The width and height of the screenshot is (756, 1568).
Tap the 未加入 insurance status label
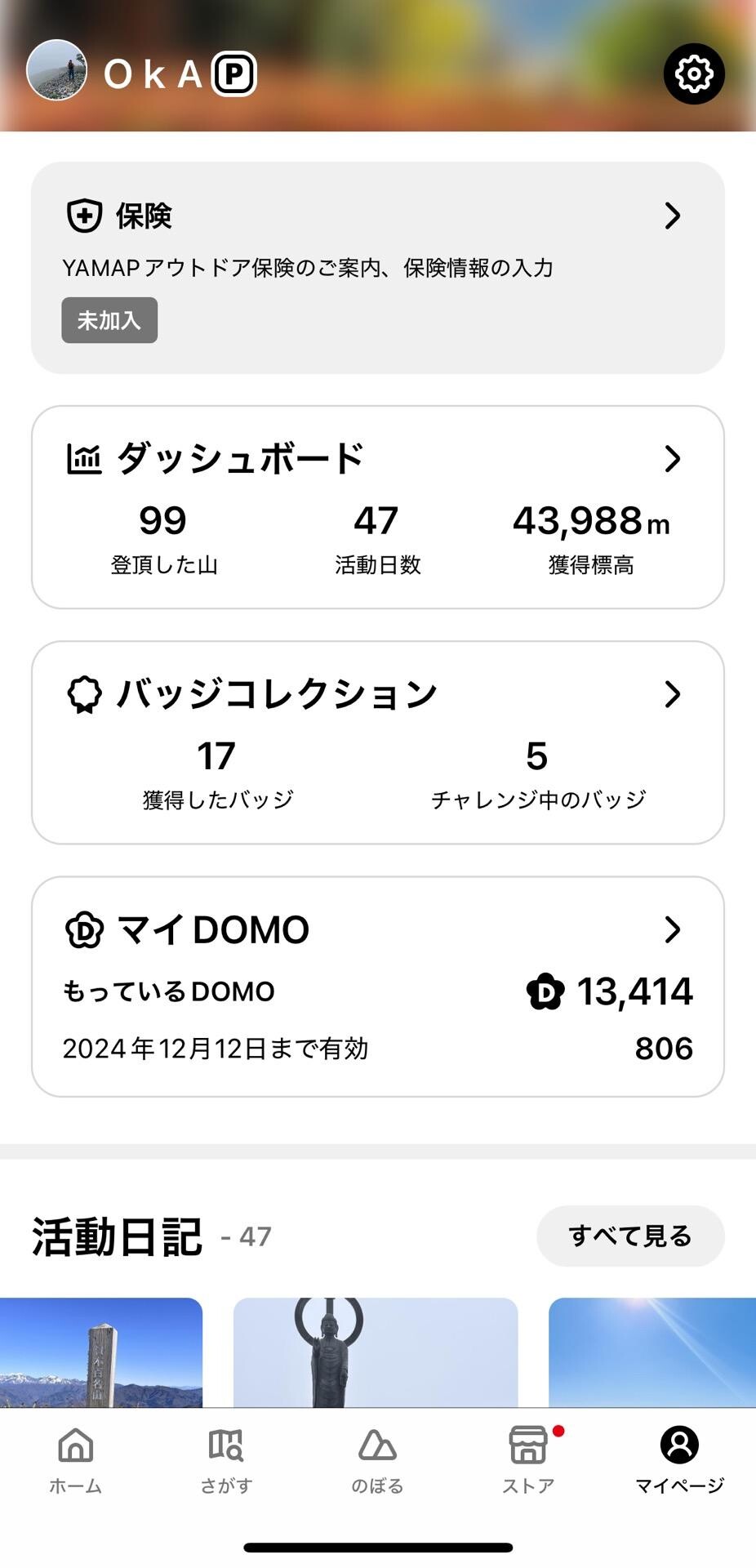click(x=109, y=320)
